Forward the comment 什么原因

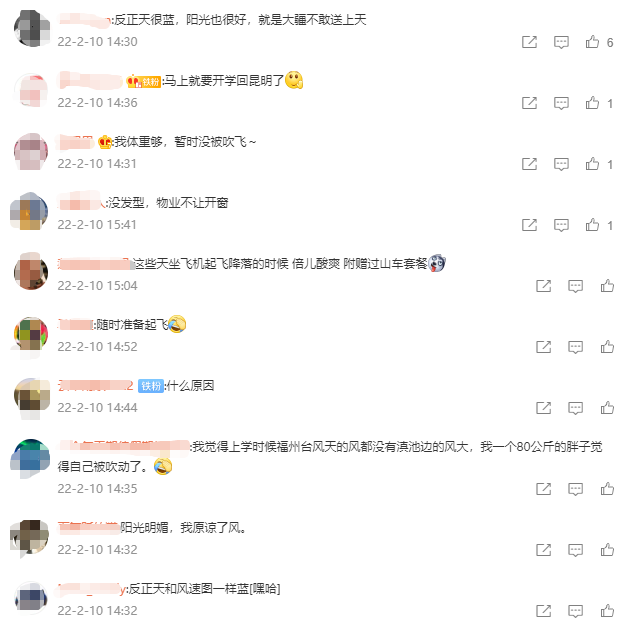click(x=544, y=408)
